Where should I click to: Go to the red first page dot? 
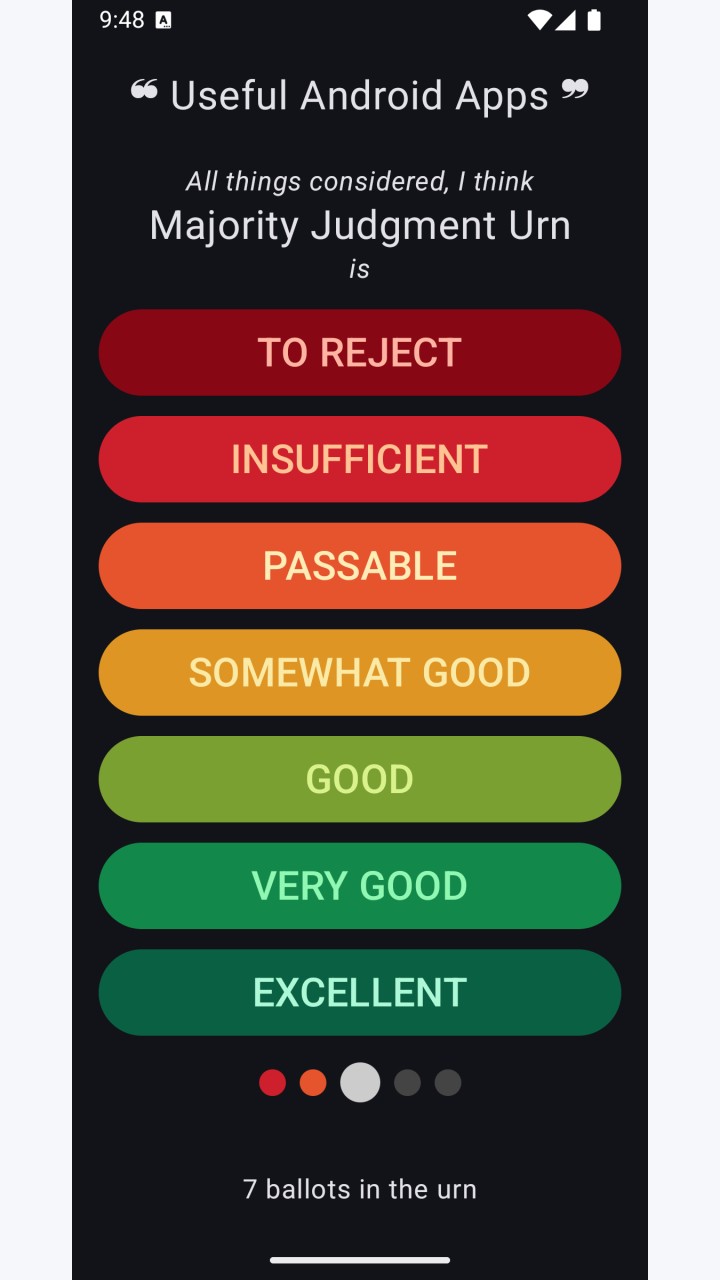click(x=272, y=1082)
